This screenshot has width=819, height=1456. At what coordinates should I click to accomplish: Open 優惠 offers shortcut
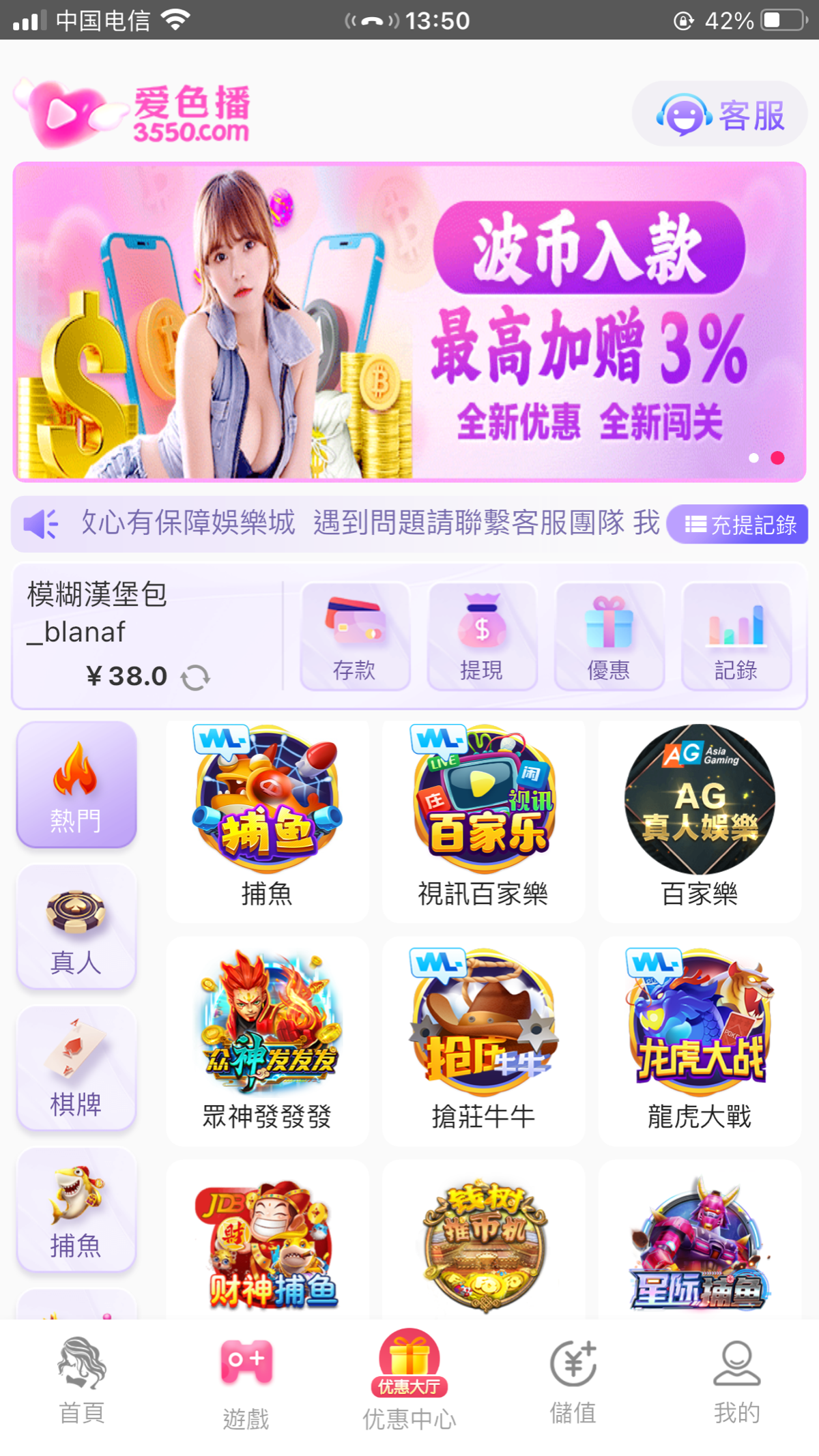coord(609,636)
